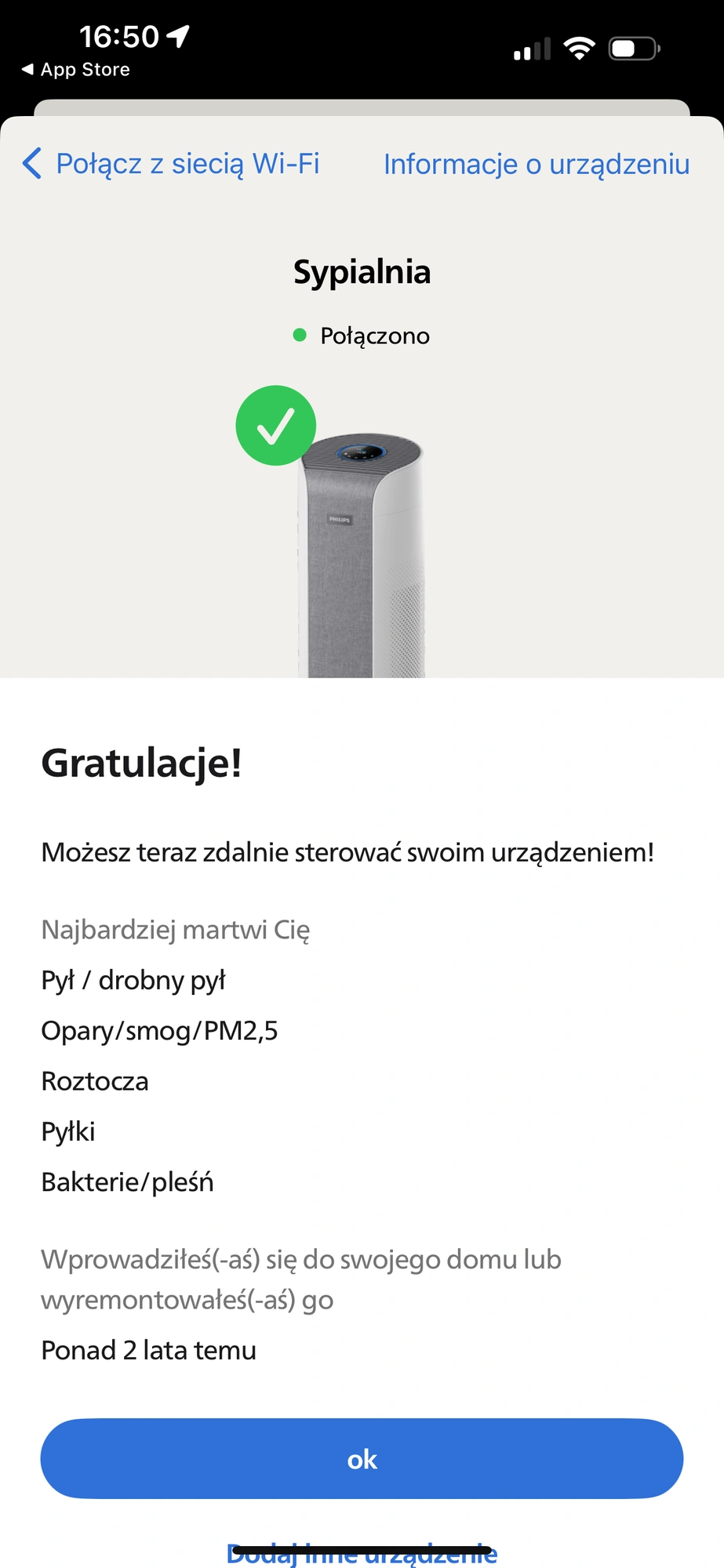Go back to Połącz z siecią Wi-Fi
The image size is (724, 1568).
coord(171,164)
